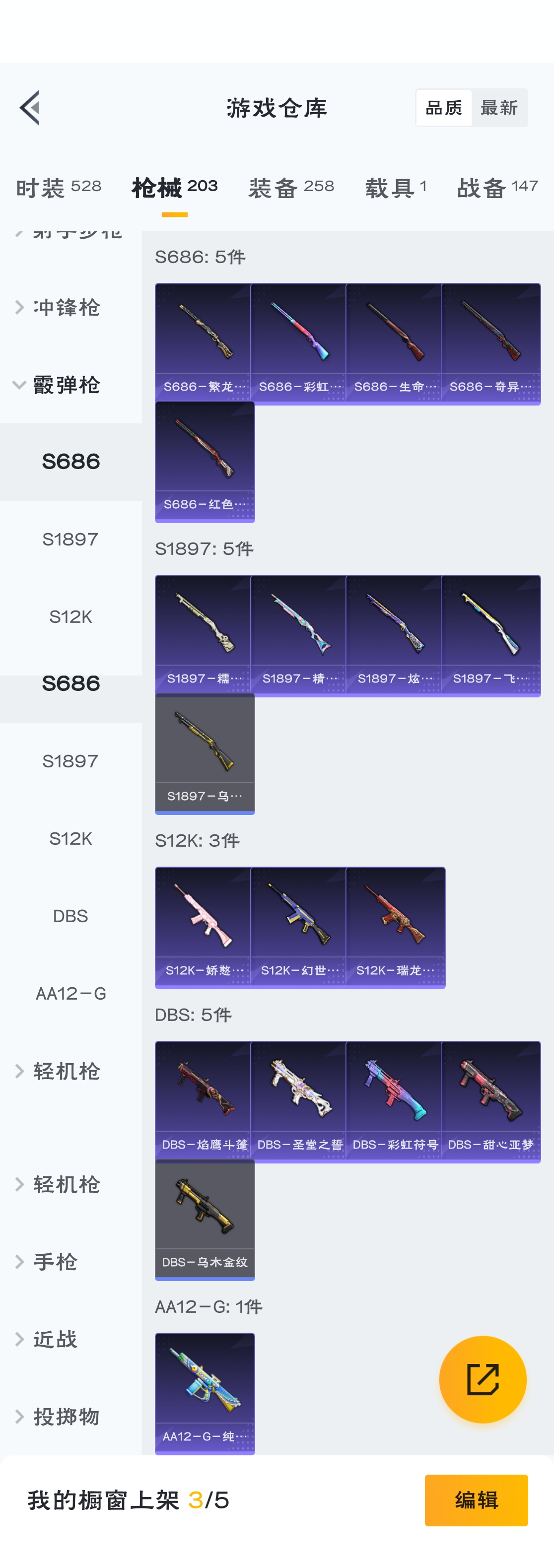Image resolution: width=554 pixels, height=1568 pixels.
Task: Sort items by 最新
Action: point(498,108)
